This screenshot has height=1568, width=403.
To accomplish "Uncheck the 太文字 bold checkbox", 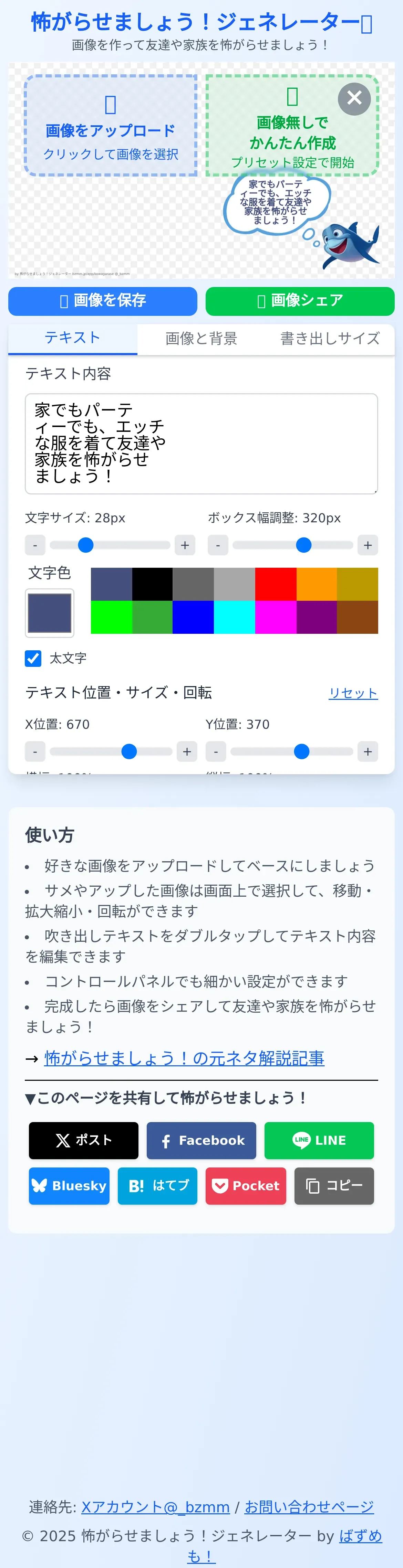I will [33, 658].
